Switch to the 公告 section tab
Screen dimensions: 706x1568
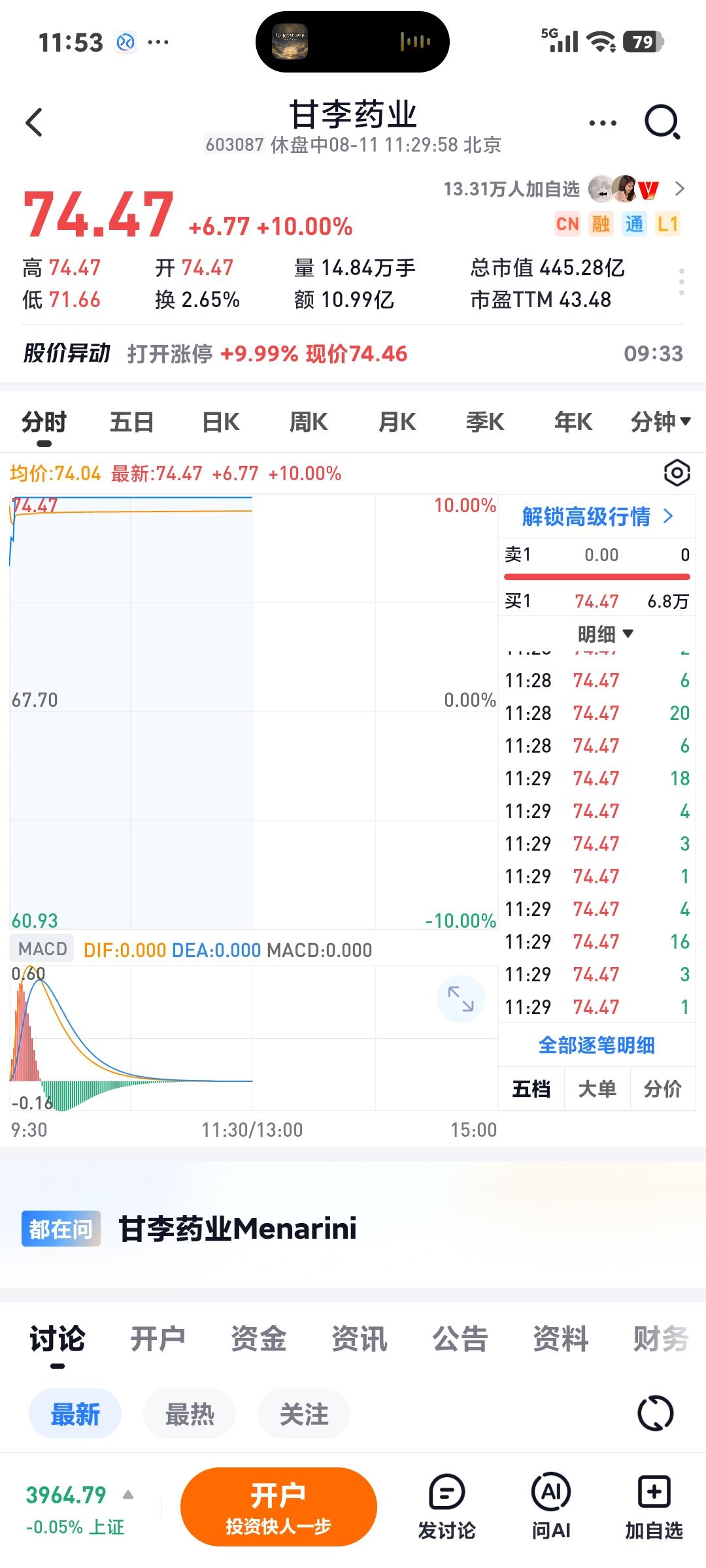[x=460, y=1339]
